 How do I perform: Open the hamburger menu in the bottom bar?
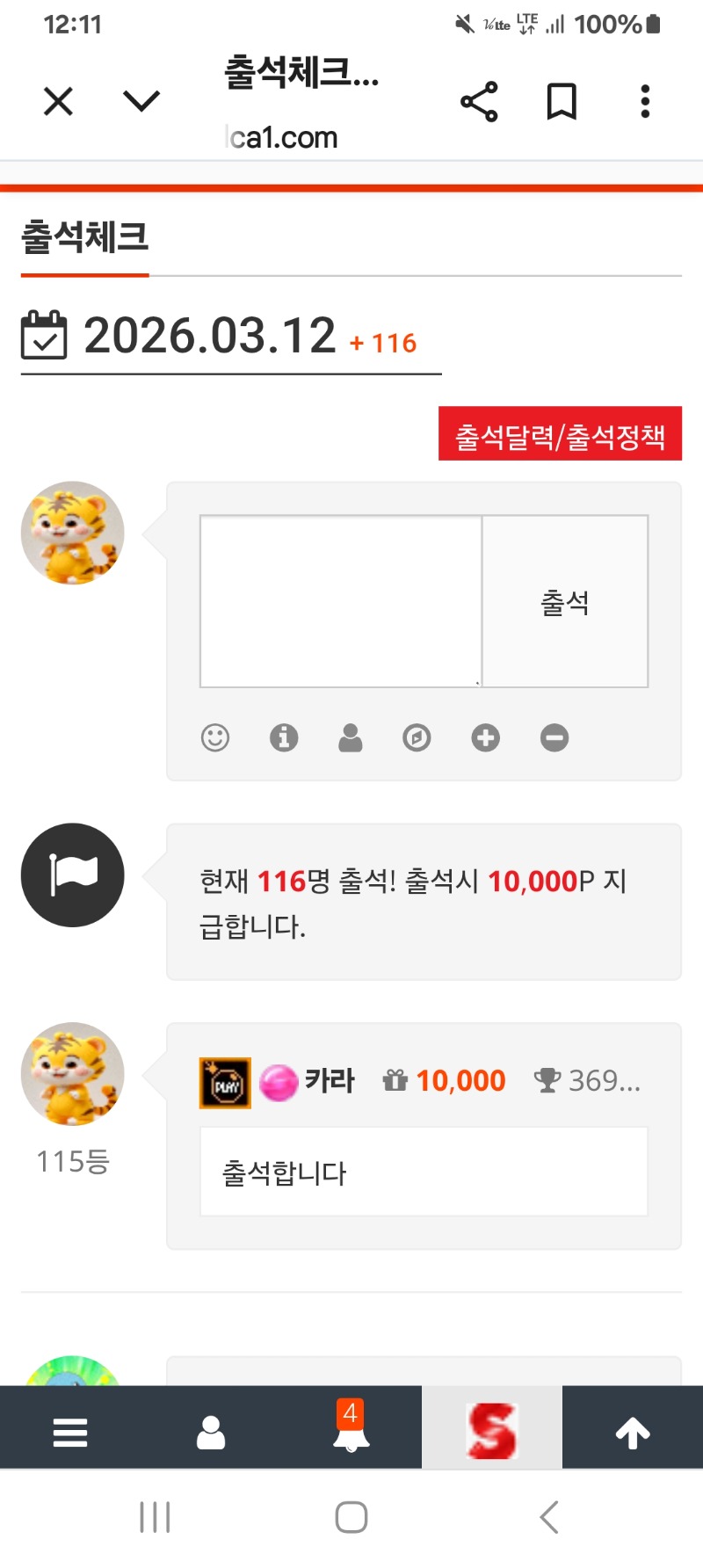click(70, 1433)
